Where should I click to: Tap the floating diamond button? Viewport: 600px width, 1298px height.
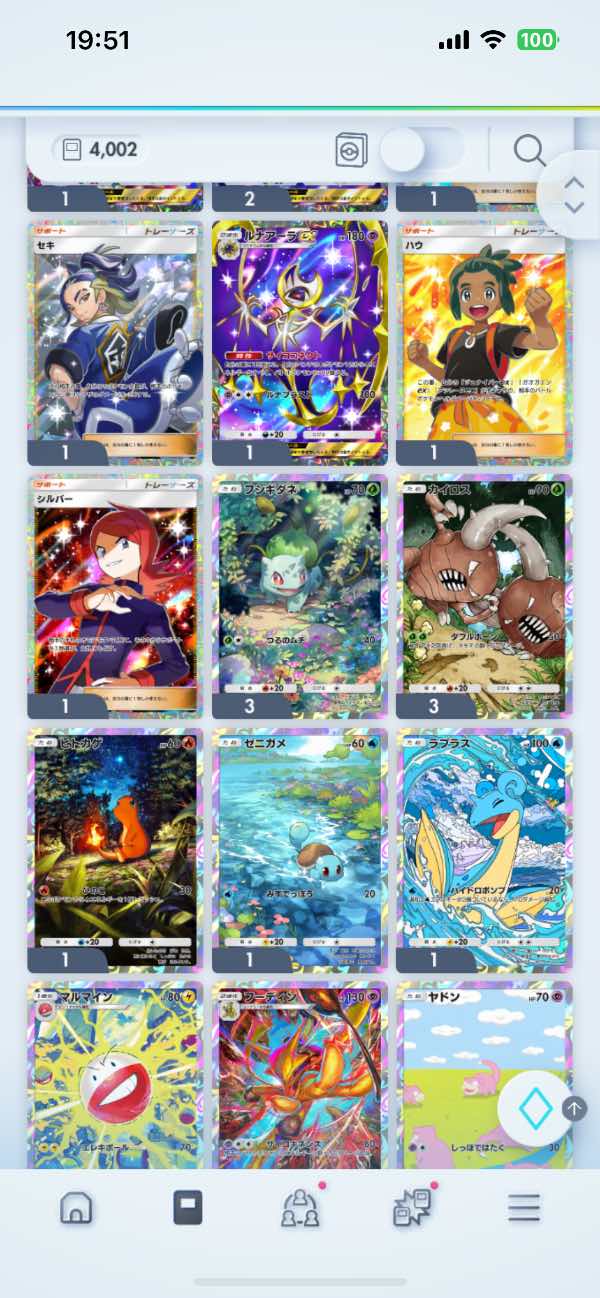click(x=535, y=1108)
